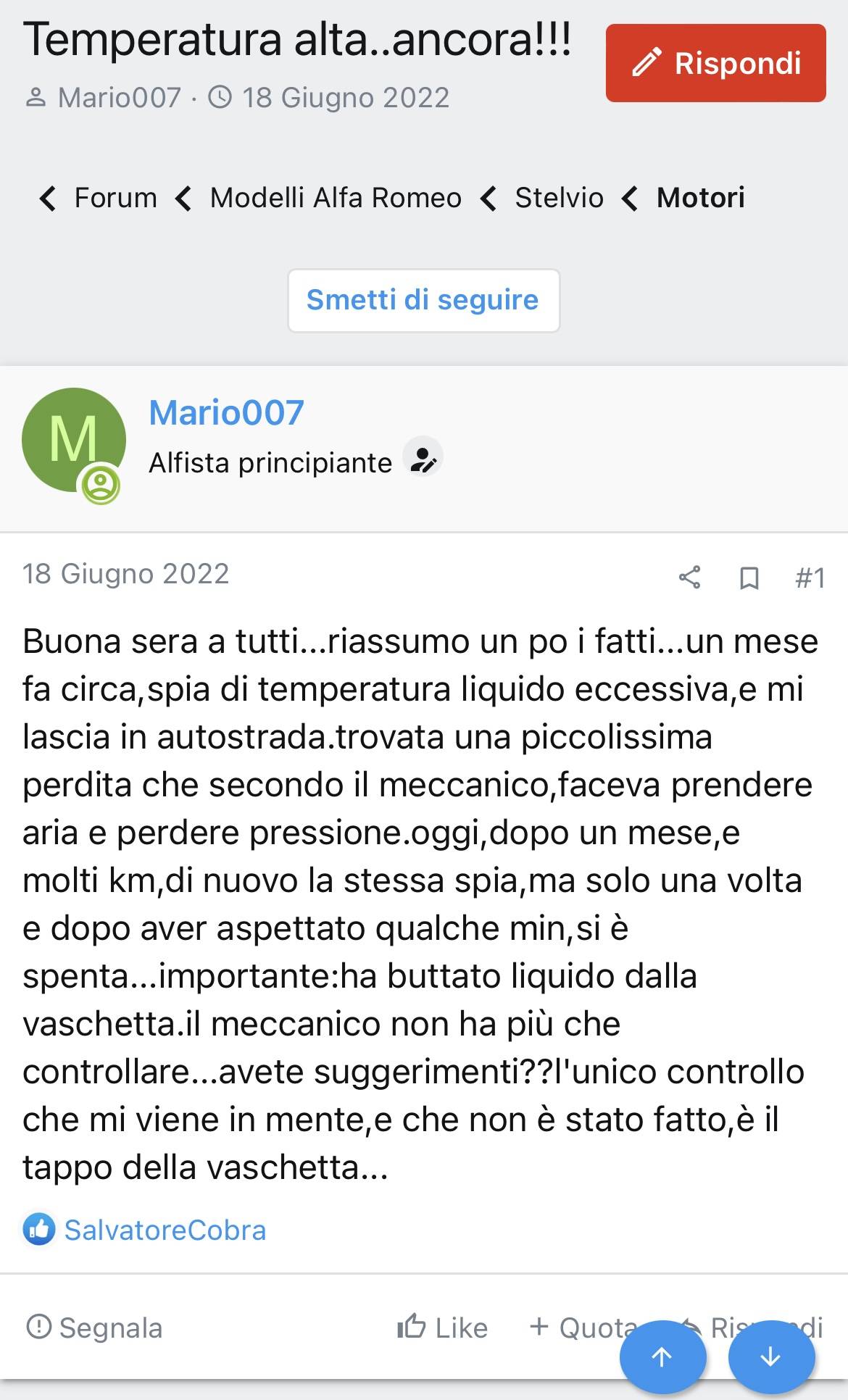Image resolution: width=848 pixels, height=1400 pixels.
Task: Open Modelli Alfa Romeo breadcrumb
Action: pos(335,198)
